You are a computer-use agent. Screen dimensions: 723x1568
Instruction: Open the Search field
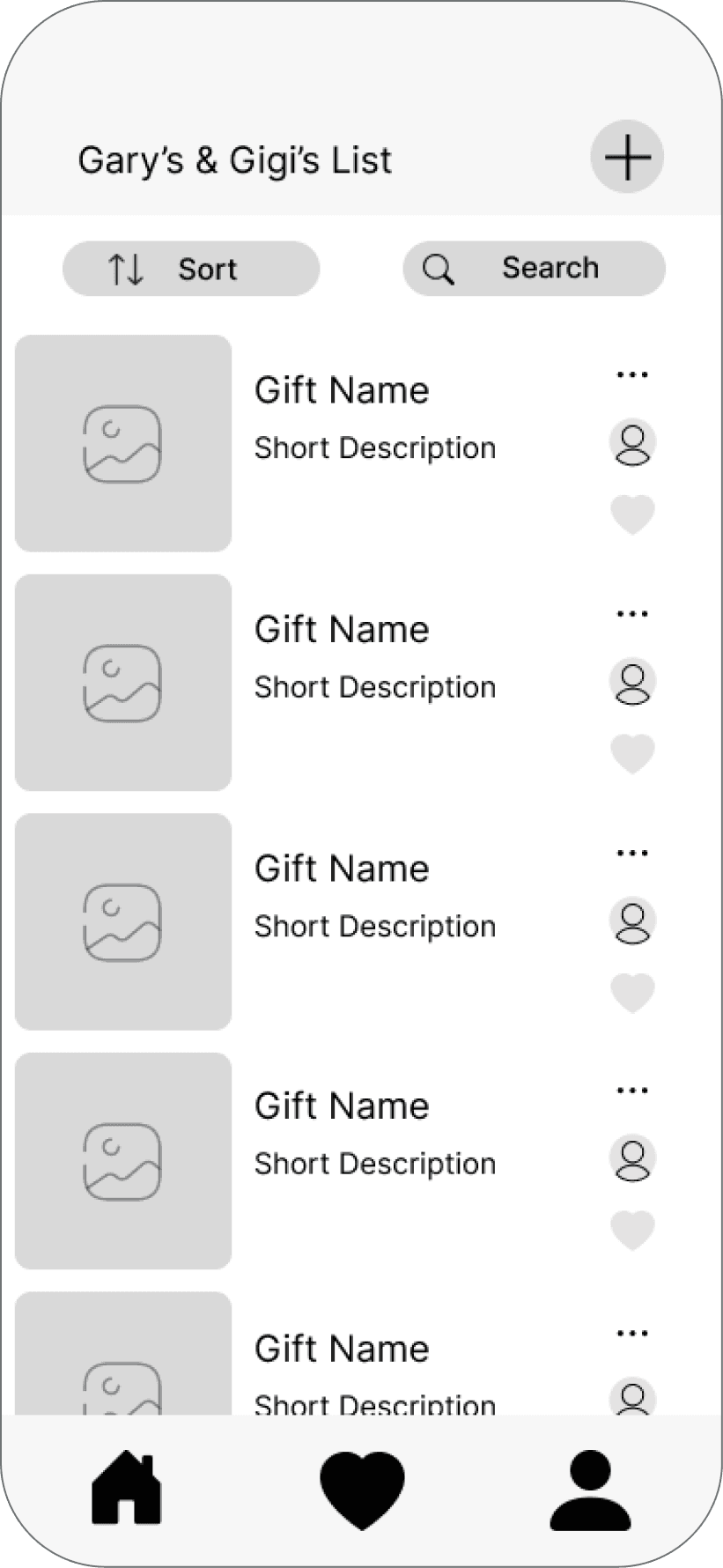(x=534, y=269)
